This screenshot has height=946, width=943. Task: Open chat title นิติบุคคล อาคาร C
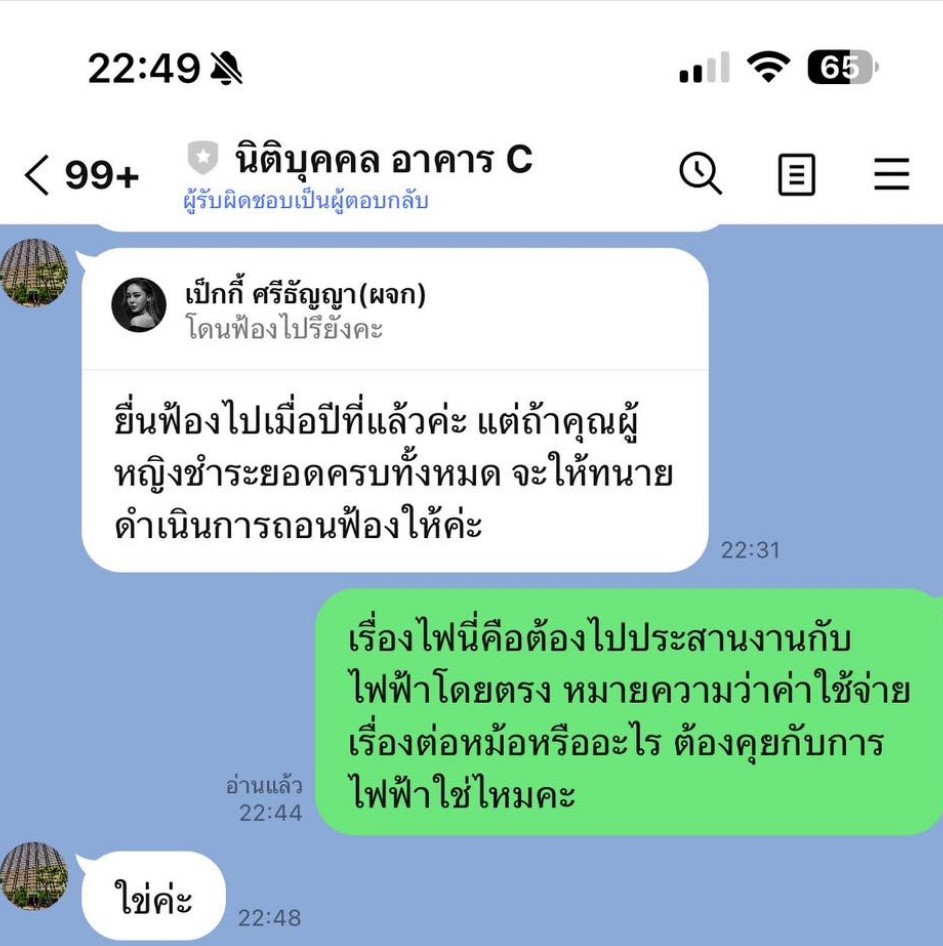coord(384,160)
